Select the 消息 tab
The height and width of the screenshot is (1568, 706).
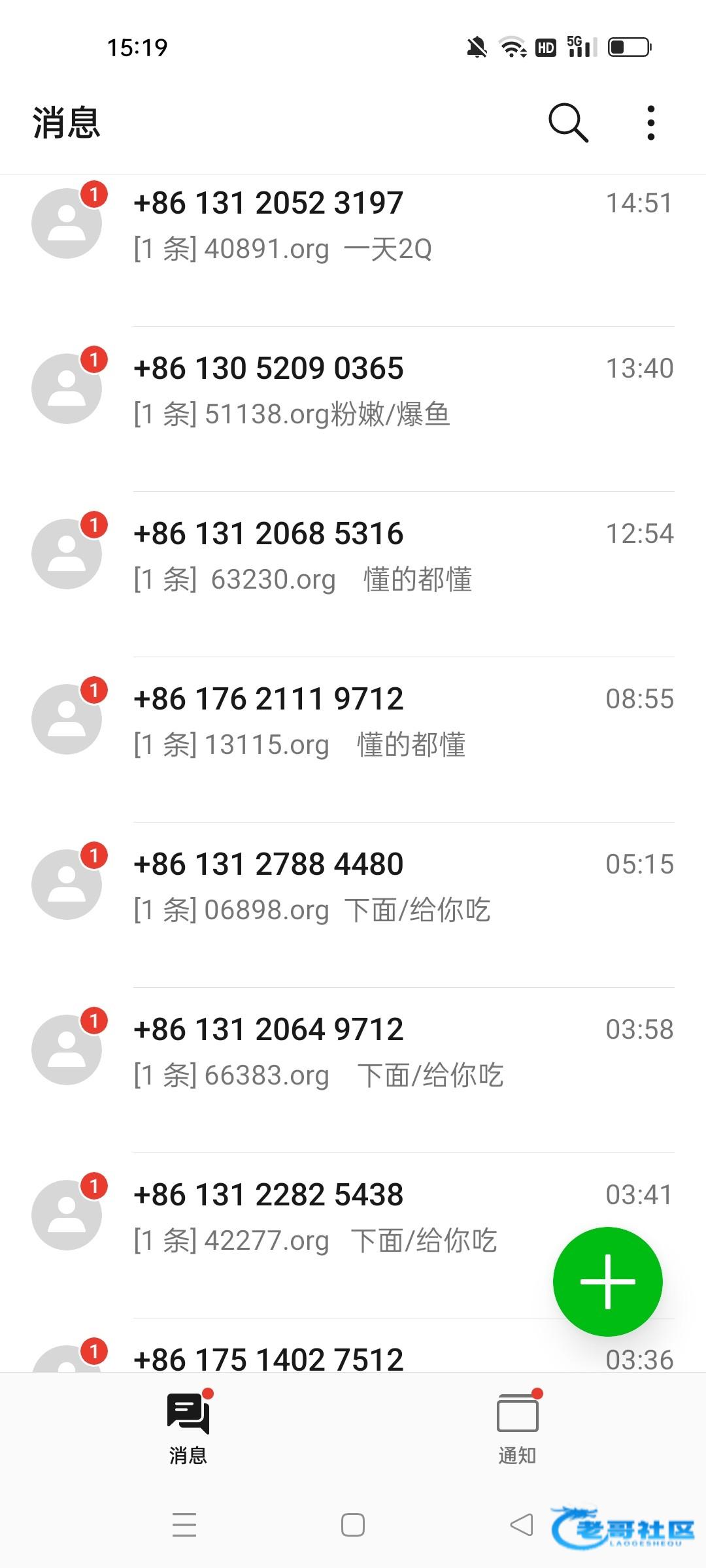[188, 1428]
